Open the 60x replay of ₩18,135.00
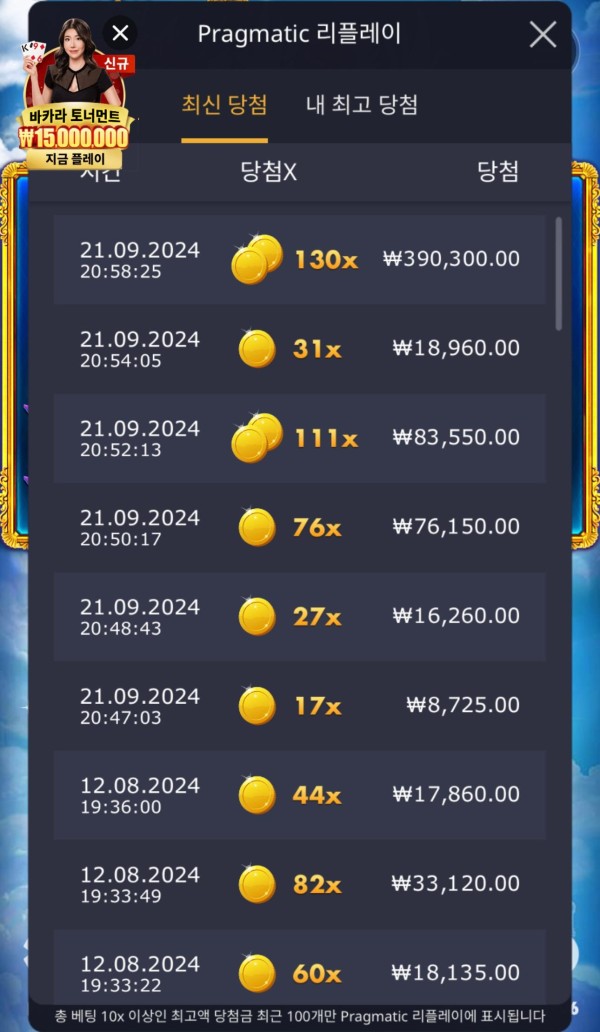This screenshot has width=600, height=1032. point(300,970)
